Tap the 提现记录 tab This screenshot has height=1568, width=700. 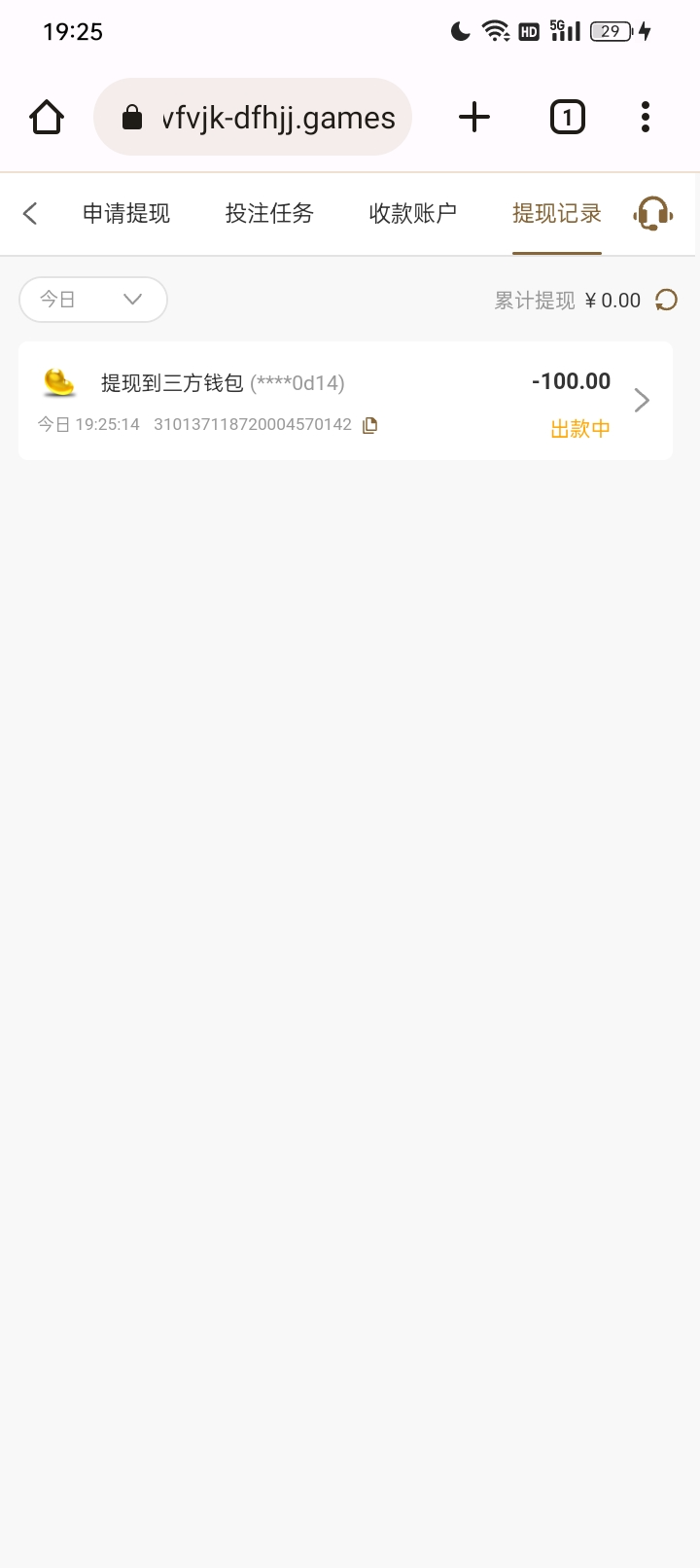click(x=557, y=214)
